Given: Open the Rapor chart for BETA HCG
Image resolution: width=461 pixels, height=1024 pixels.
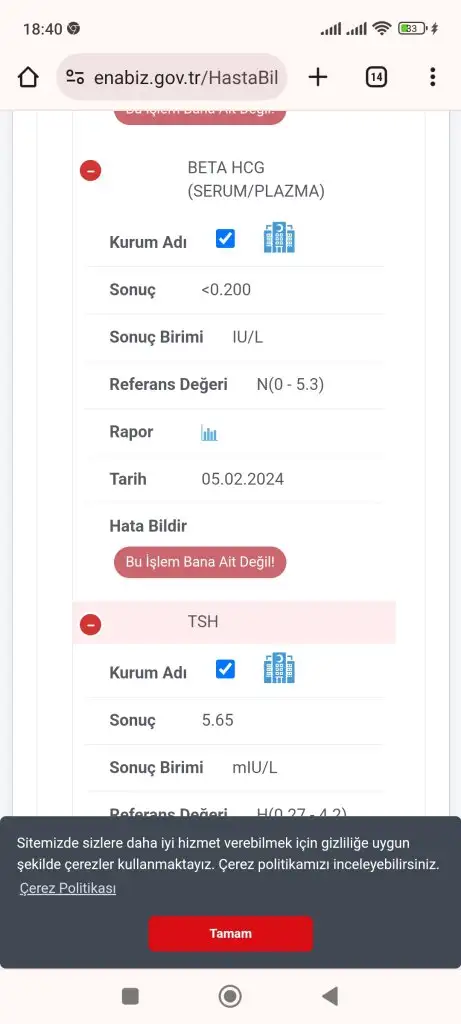Looking at the screenshot, I should (209, 432).
